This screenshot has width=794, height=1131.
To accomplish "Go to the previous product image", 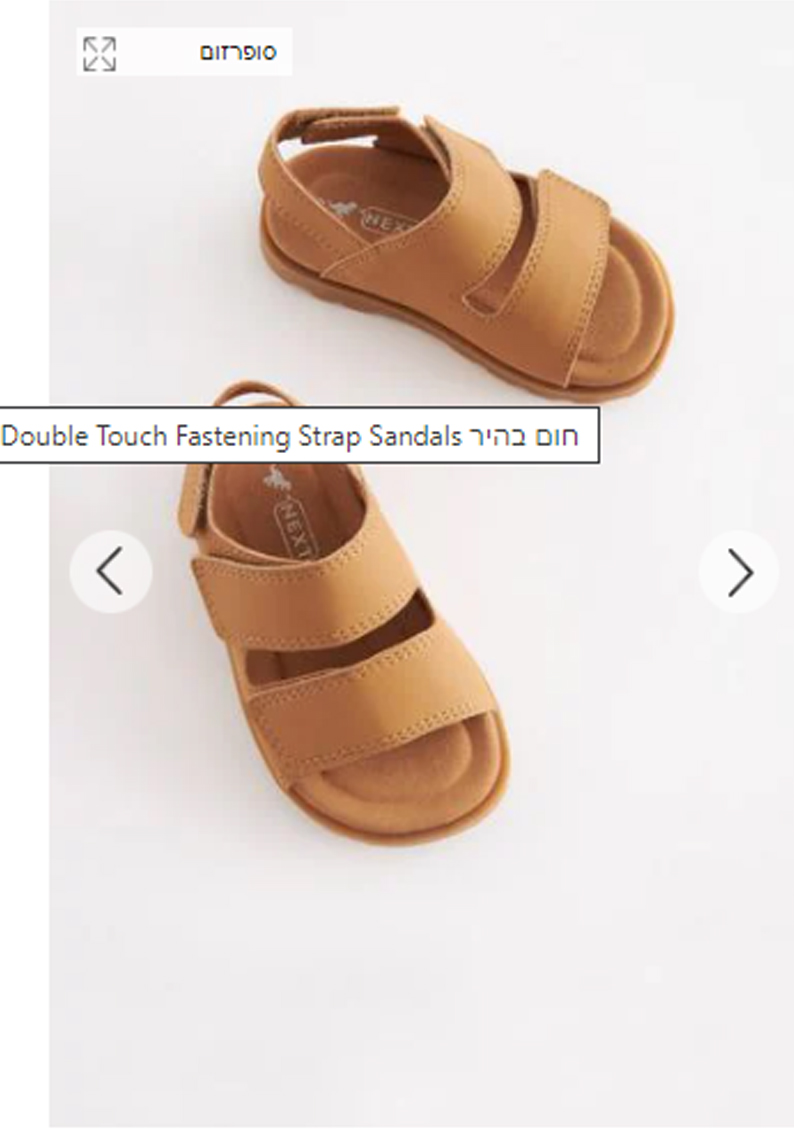I will 111,572.
